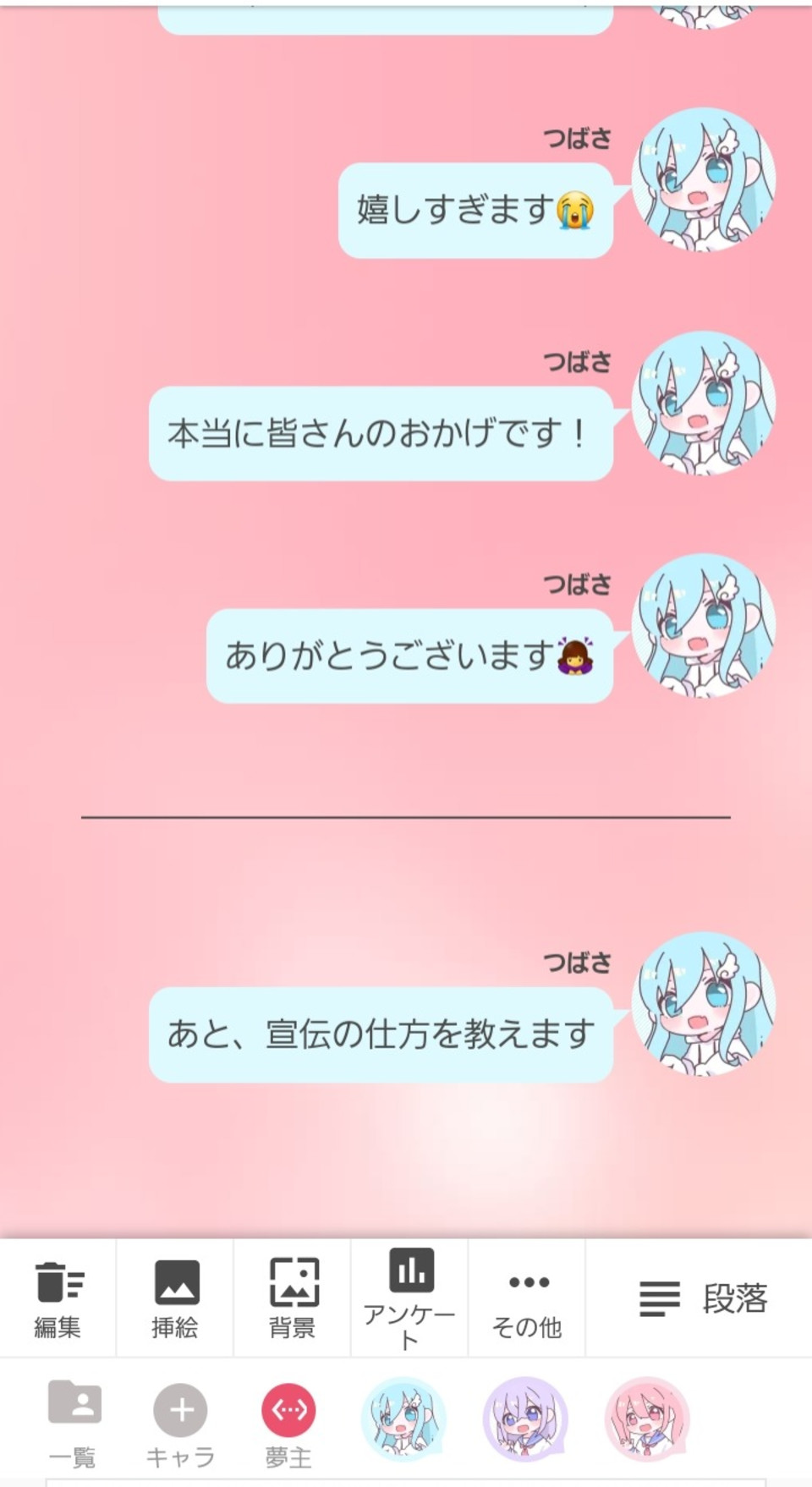Insert an illustration via 挿絵
Viewport: 812px width, 1487px height.
point(175,1298)
